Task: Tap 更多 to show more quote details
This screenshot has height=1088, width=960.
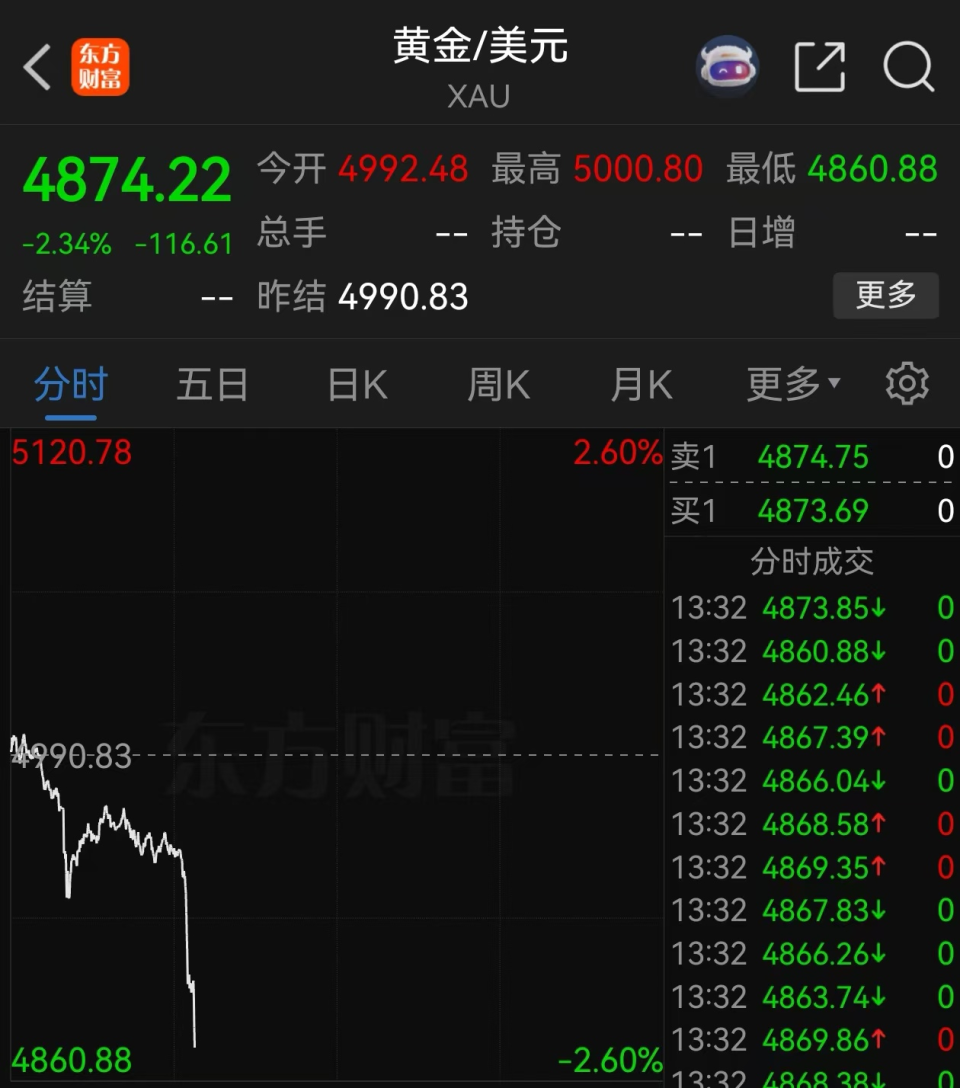Action: tap(886, 295)
